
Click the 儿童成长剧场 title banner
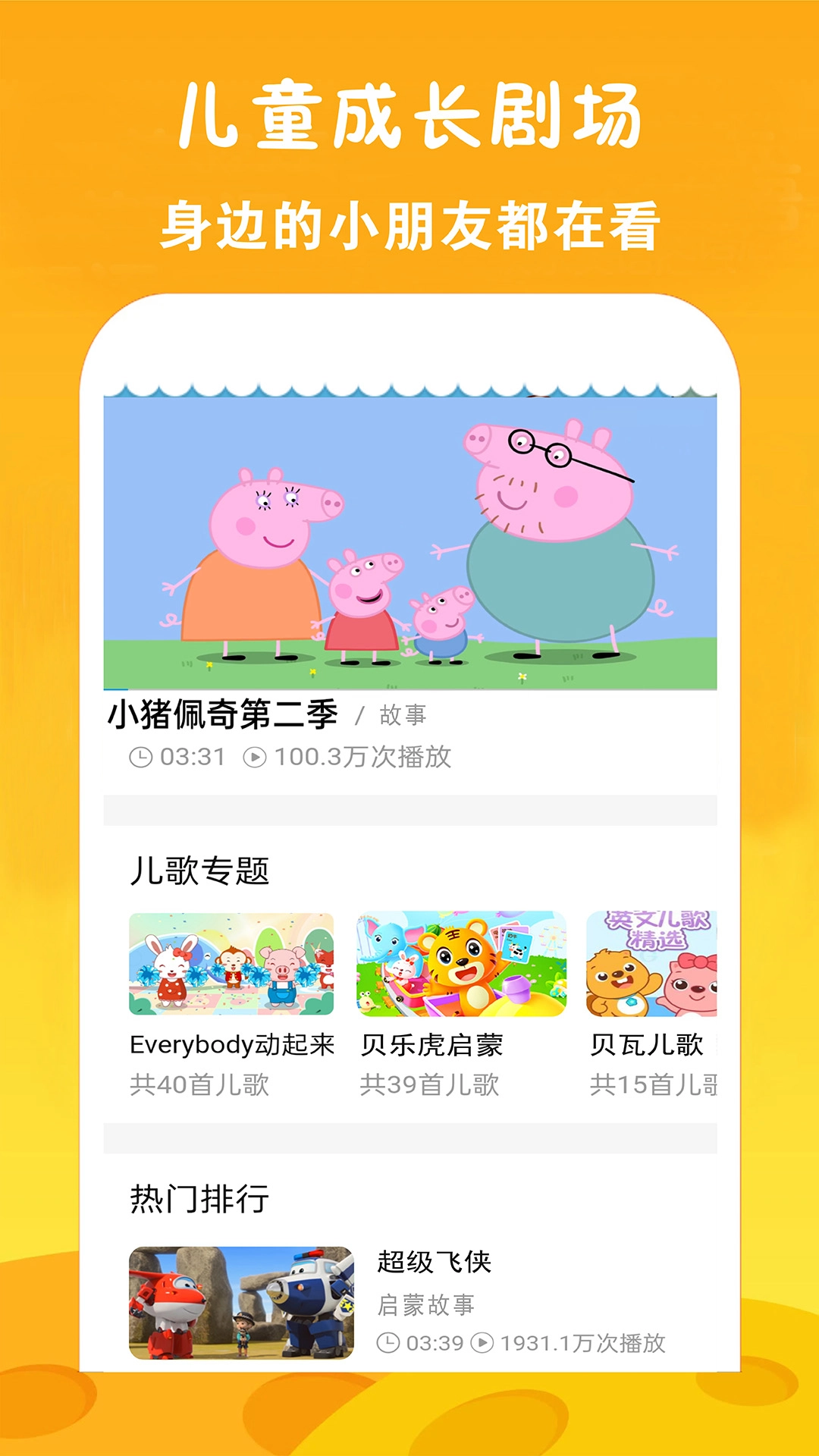[409, 115]
